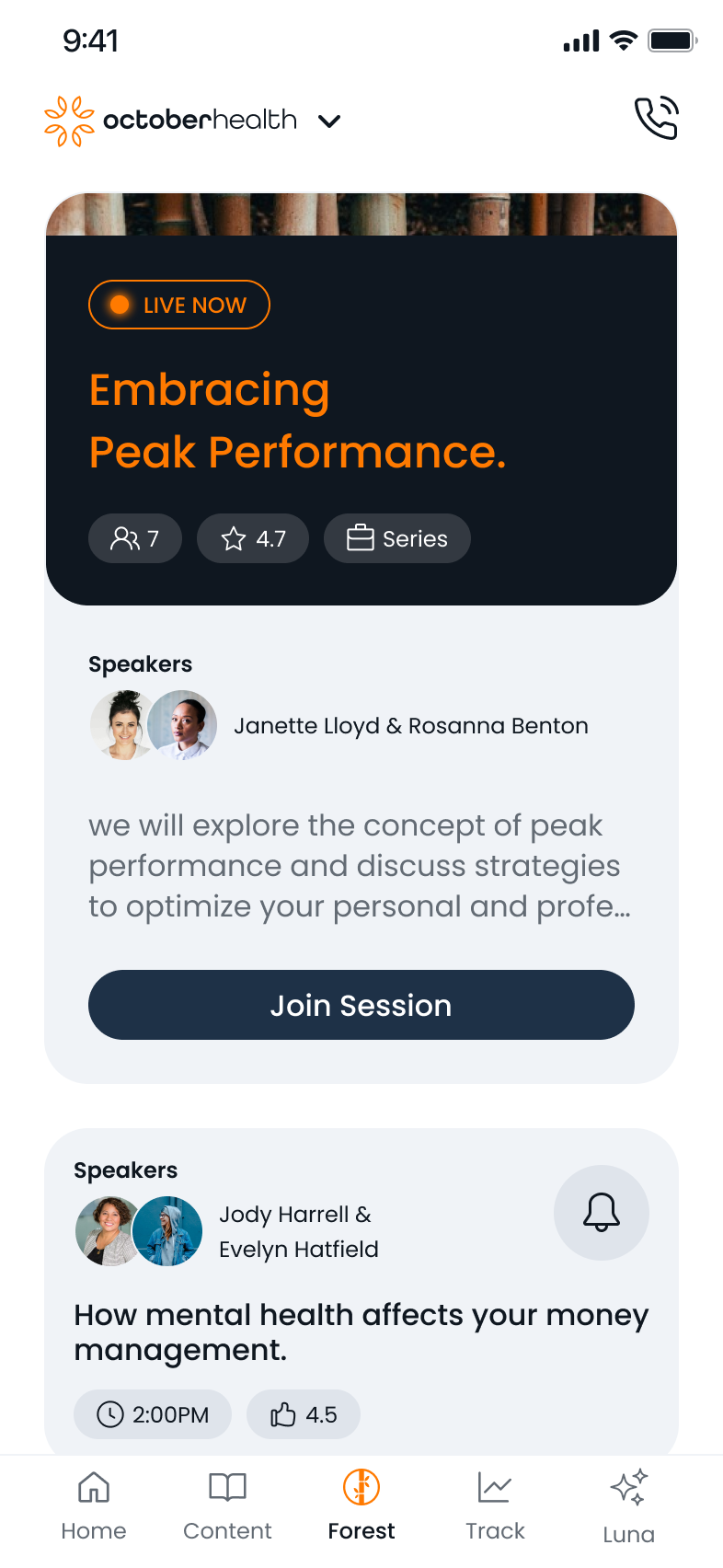Image resolution: width=723 pixels, height=1568 pixels.
Task: Expand the octoberhealth dropdown chevron
Action: (x=329, y=121)
